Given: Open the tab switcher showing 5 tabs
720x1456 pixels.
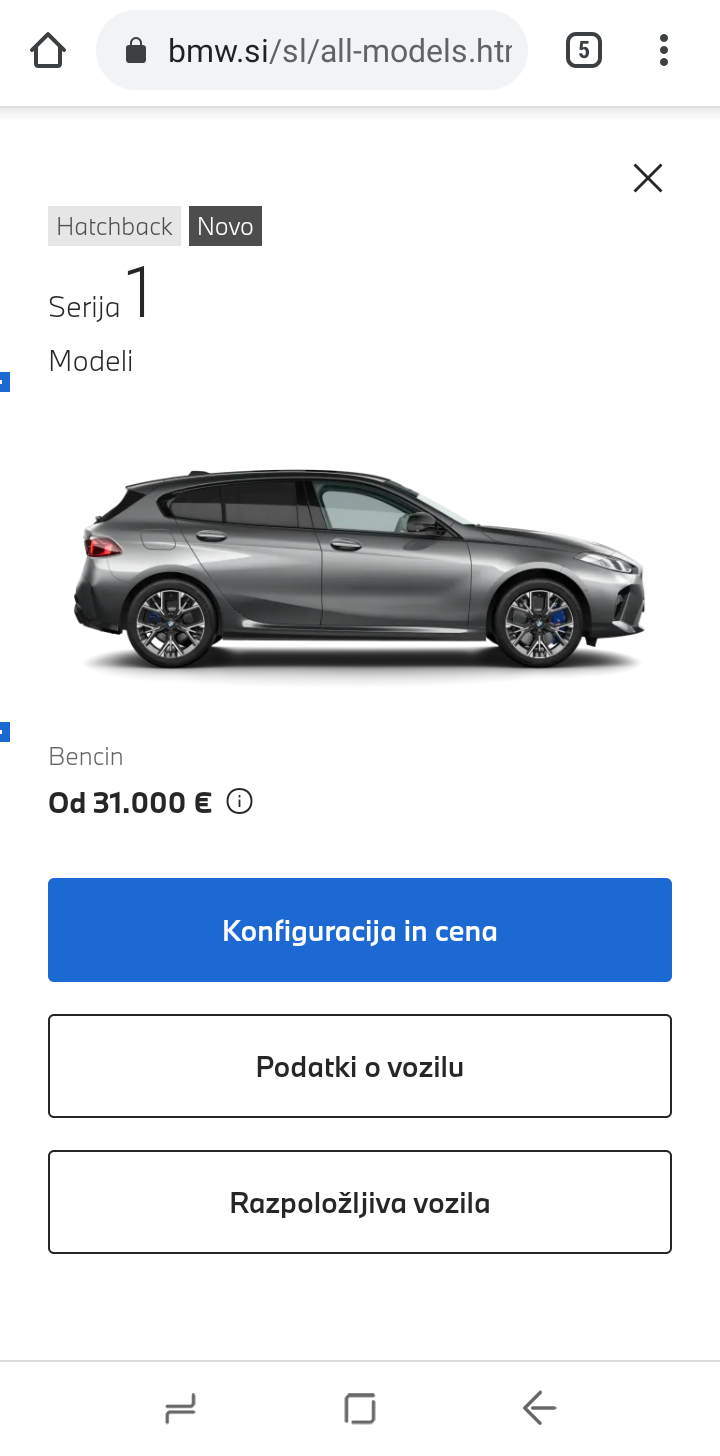Looking at the screenshot, I should 584,50.
